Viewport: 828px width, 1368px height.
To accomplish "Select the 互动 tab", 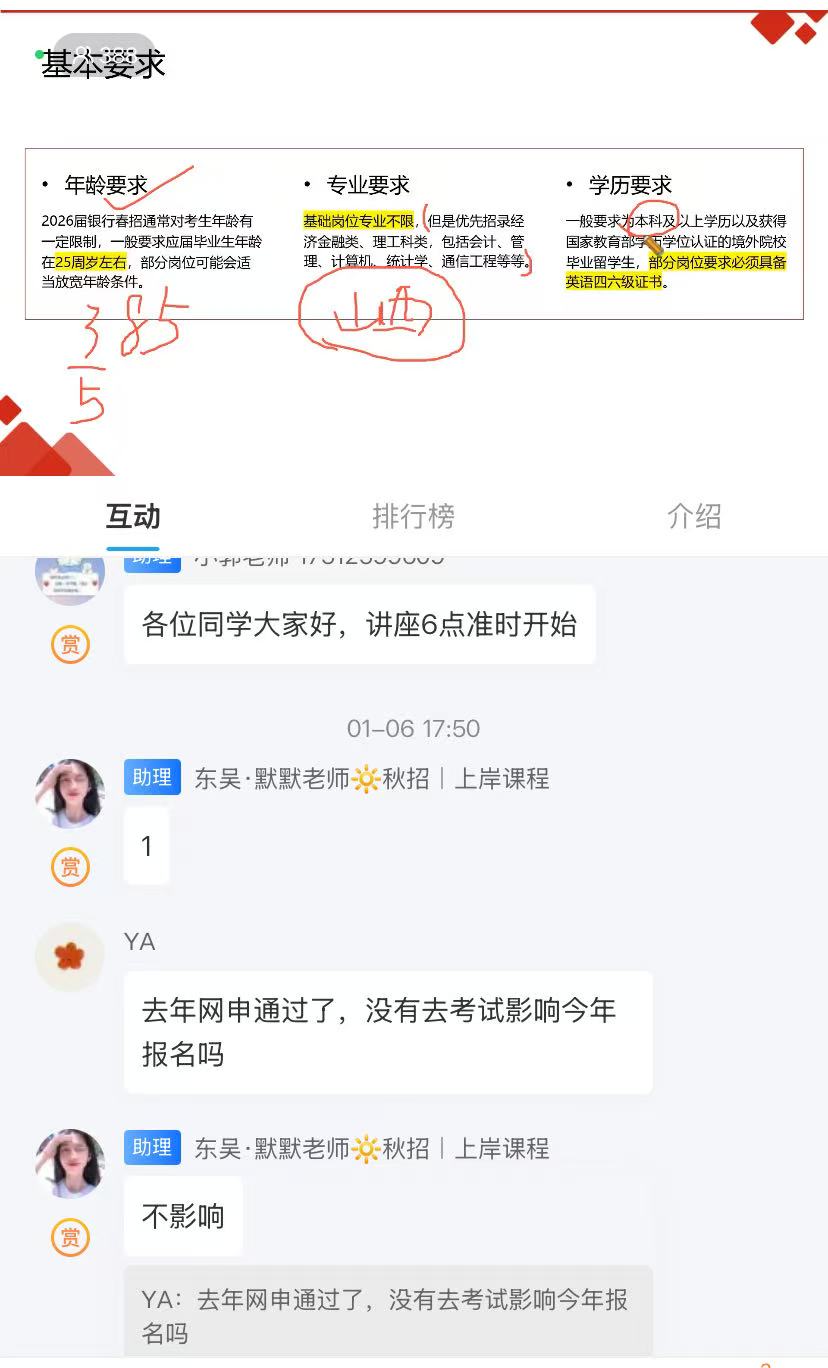I will pos(133,516).
